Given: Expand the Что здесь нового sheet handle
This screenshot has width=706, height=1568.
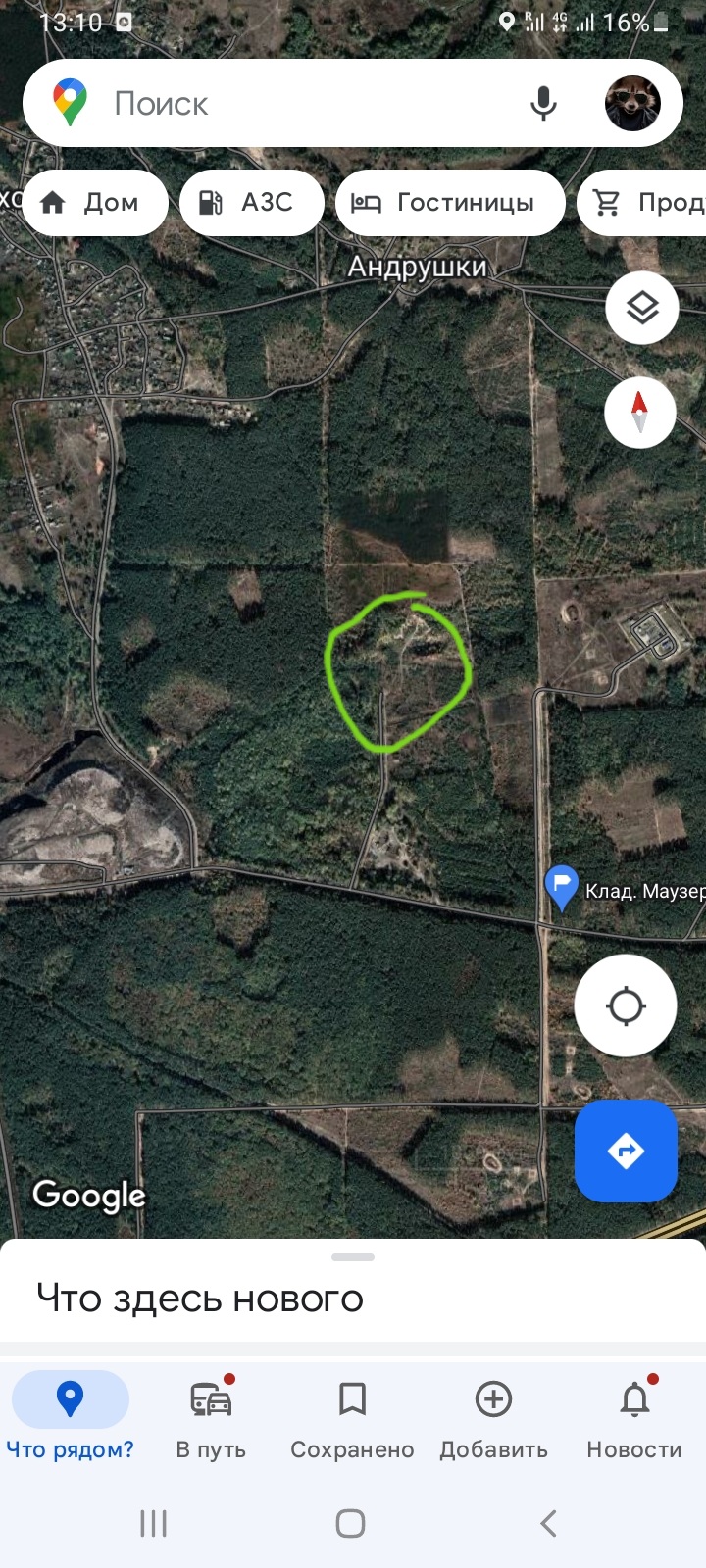Looking at the screenshot, I should pyautogui.click(x=353, y=1257).
